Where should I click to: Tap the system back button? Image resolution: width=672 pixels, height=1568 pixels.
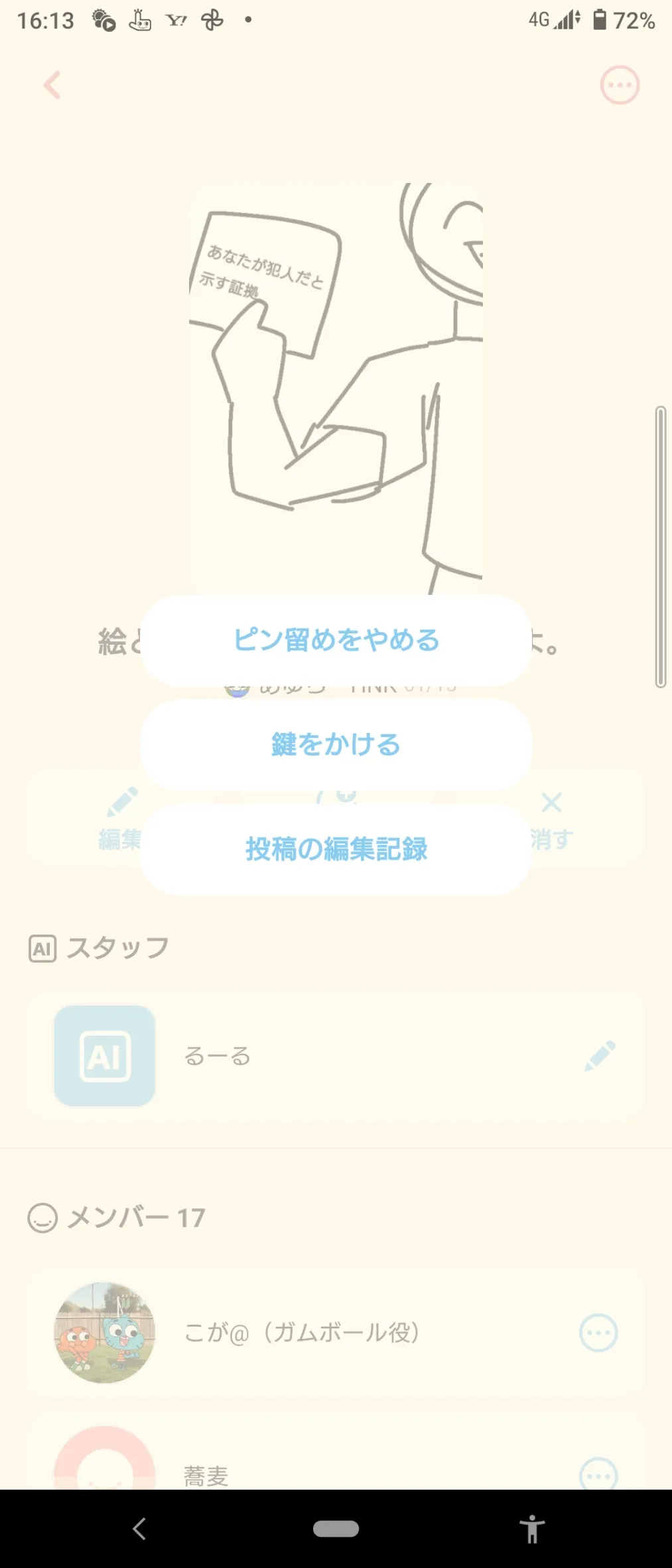click(139, 1528)
